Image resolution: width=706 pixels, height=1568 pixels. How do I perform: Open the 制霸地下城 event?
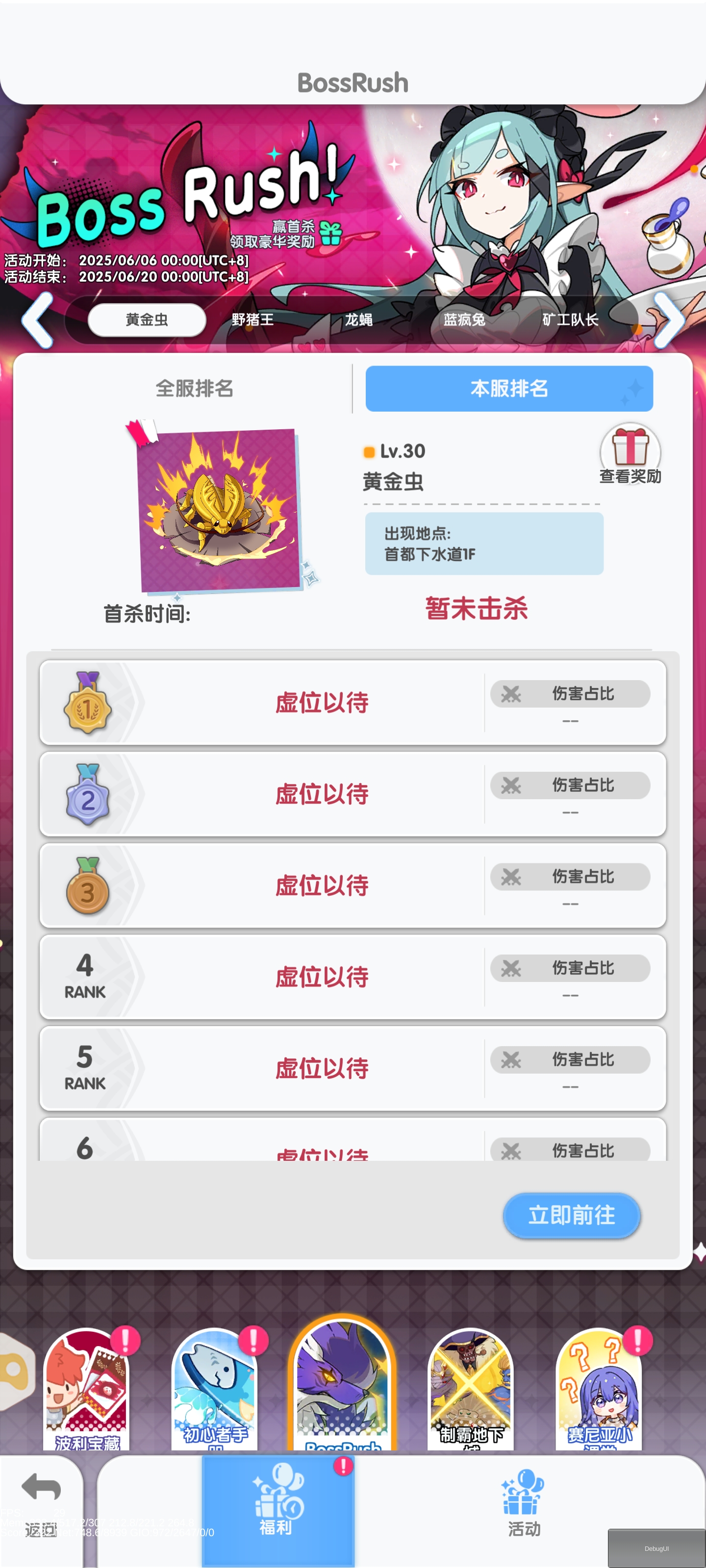tap(470, 1390)
